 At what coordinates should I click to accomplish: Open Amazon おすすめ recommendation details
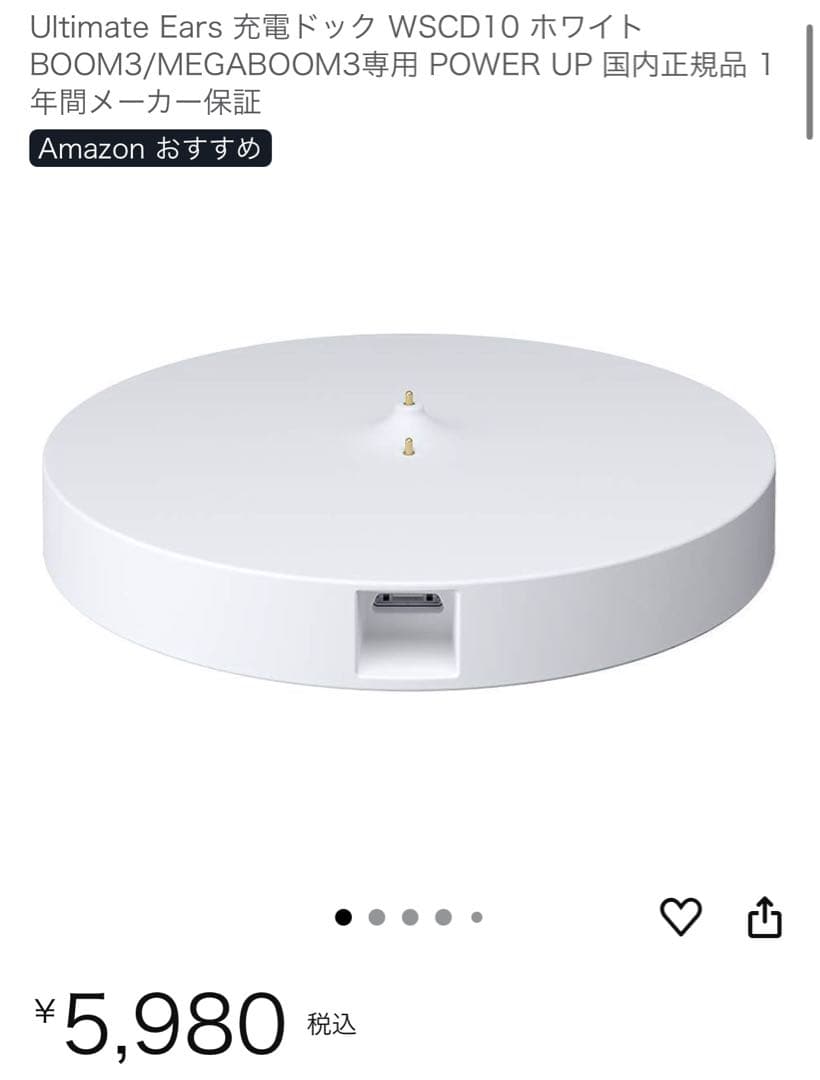150,149
